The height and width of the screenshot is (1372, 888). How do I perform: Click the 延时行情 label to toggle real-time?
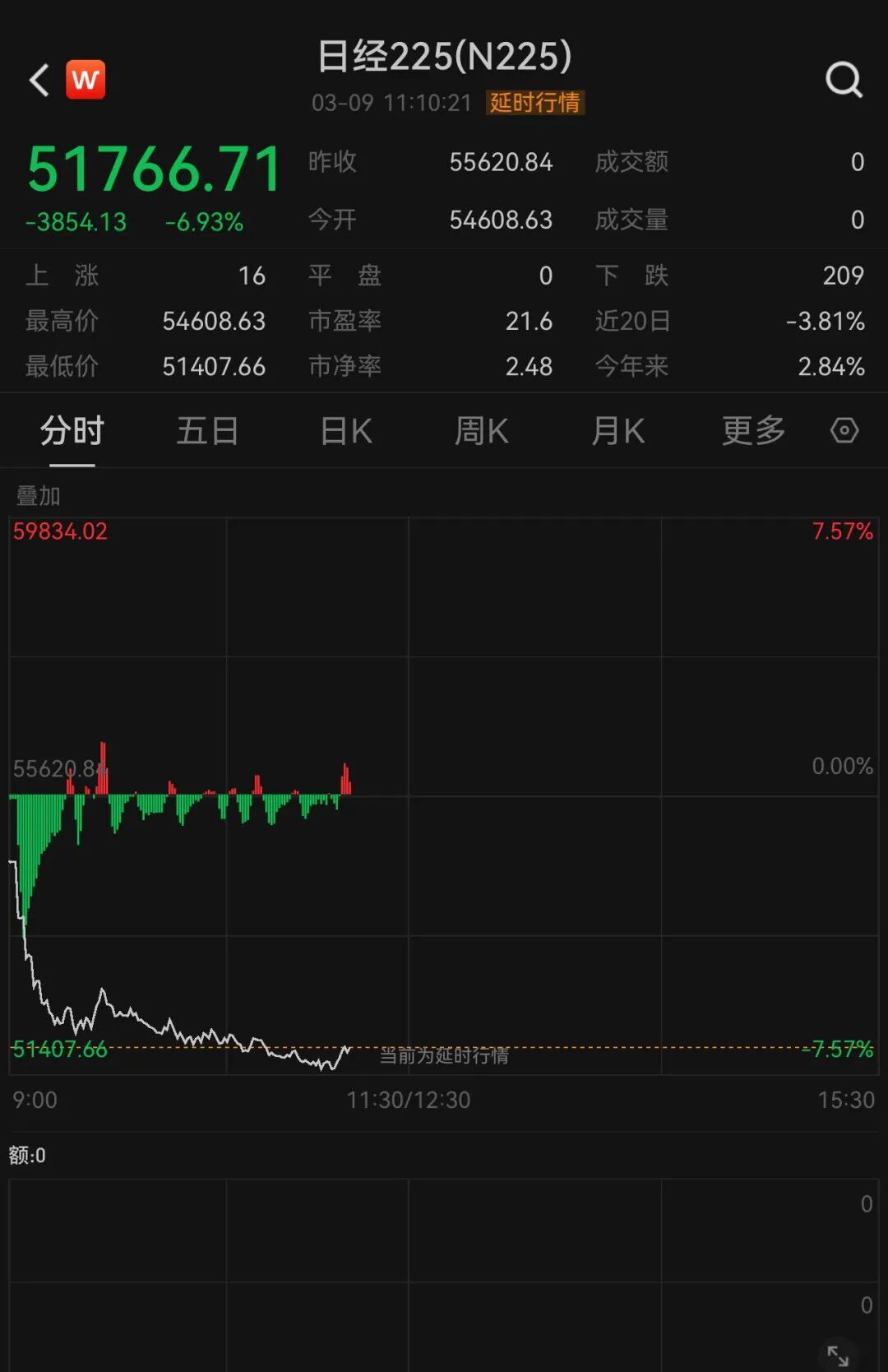[x=535, y=105]
